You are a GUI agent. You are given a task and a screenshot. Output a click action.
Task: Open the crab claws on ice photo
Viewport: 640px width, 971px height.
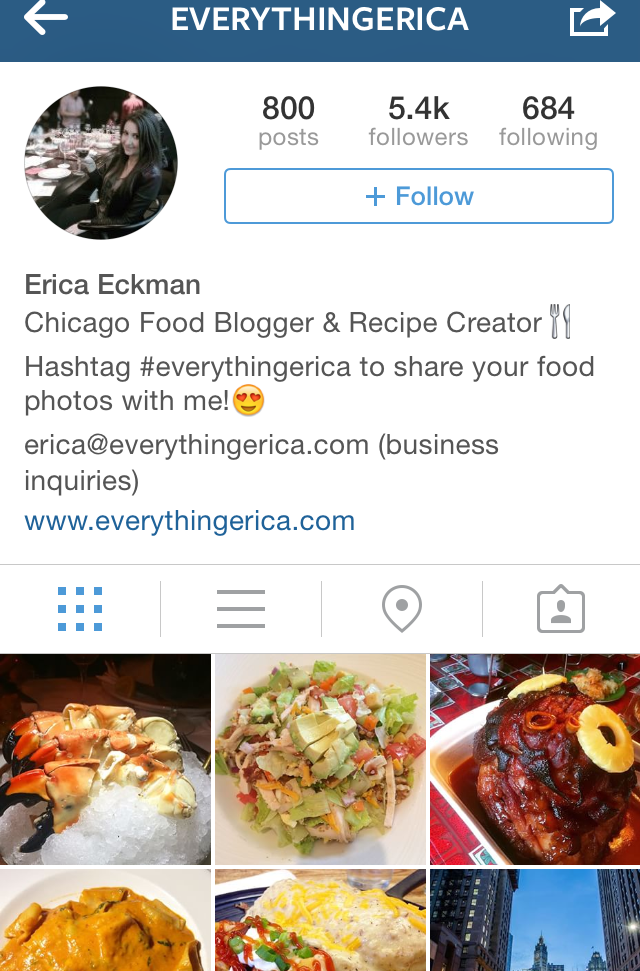105,759
